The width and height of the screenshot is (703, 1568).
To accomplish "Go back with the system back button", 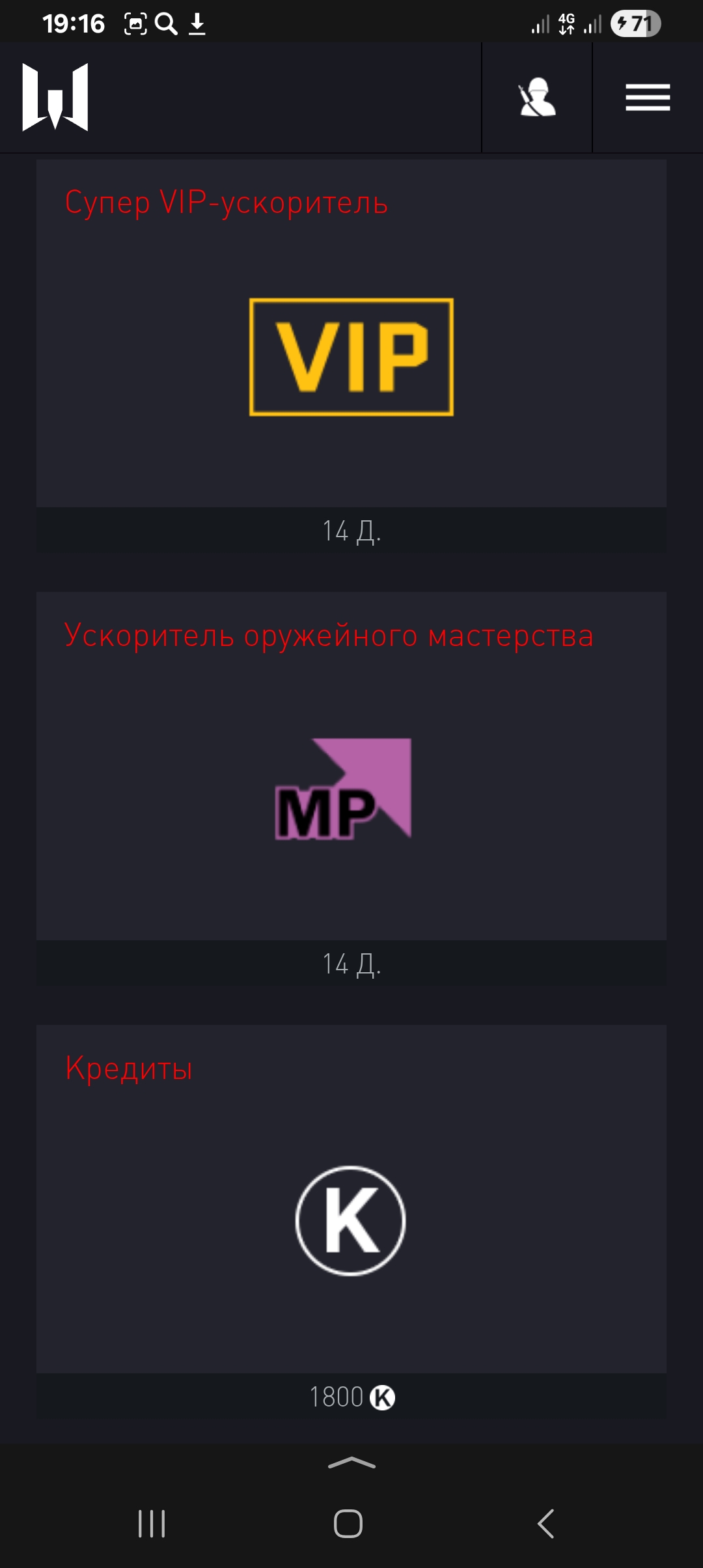I will [545, 1524].
